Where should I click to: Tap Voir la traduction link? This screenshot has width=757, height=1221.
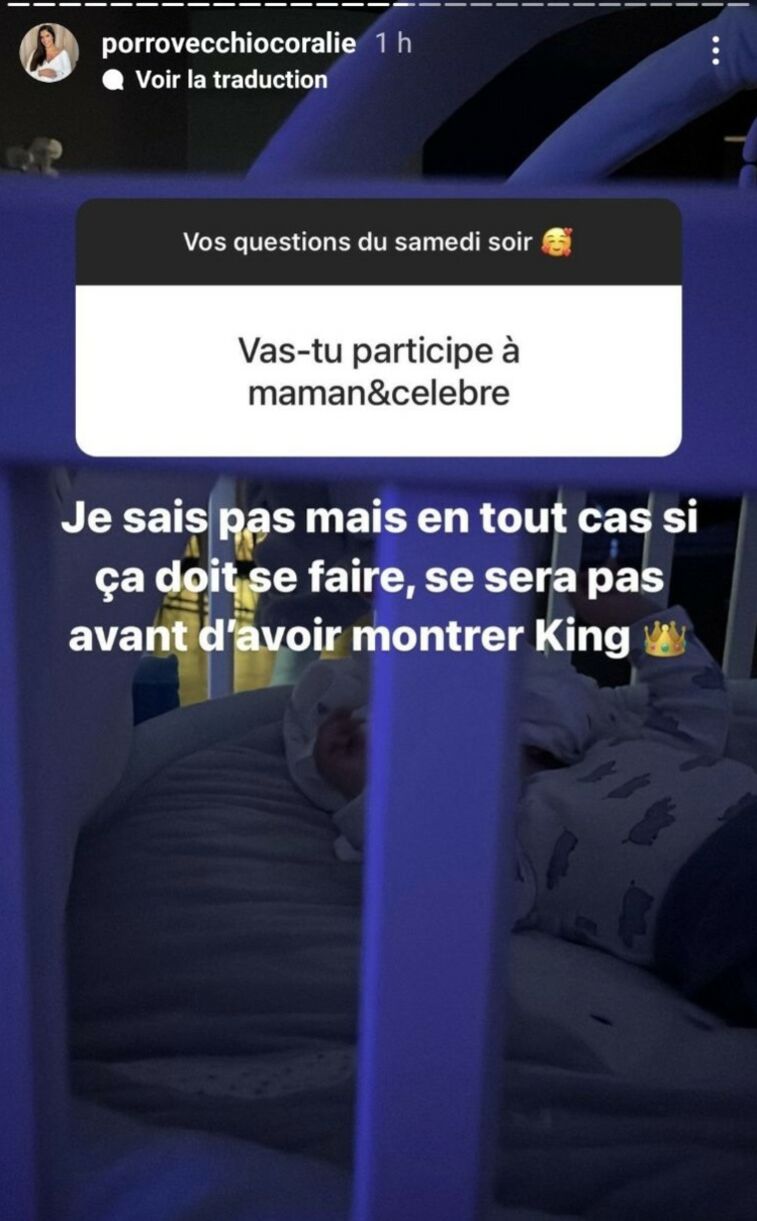(x=230, y=79)
